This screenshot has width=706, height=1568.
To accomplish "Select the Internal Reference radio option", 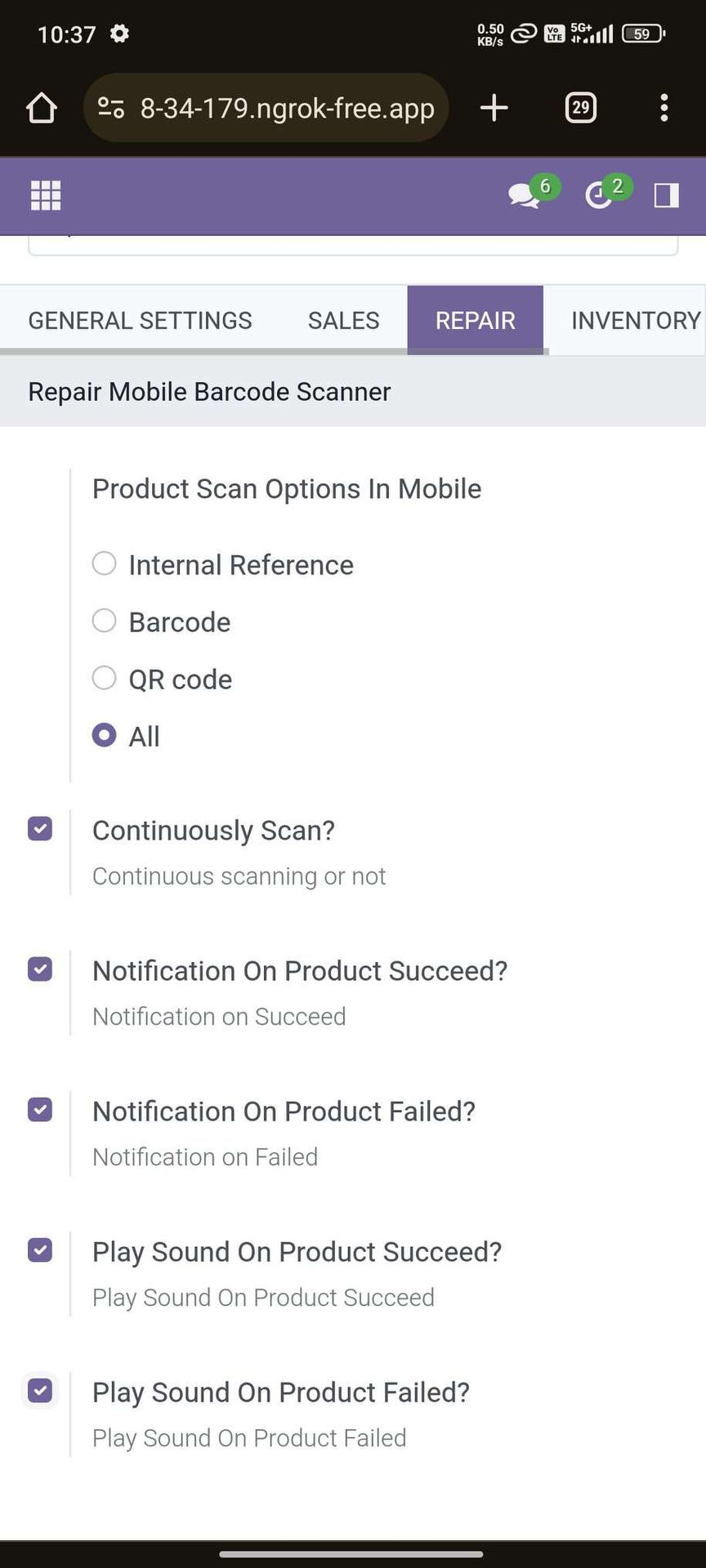I will [x=104, y=563].
